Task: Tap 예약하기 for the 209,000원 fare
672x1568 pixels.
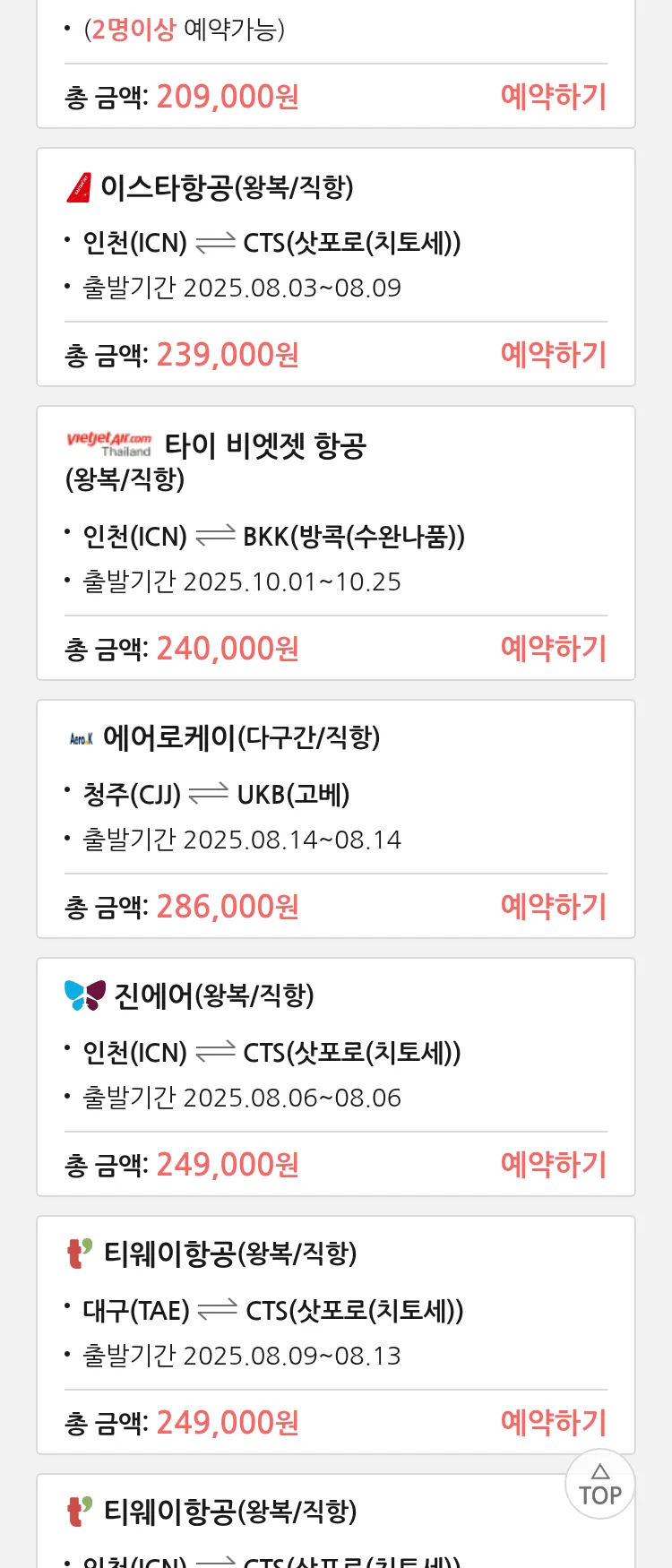Action: (553, 96)
